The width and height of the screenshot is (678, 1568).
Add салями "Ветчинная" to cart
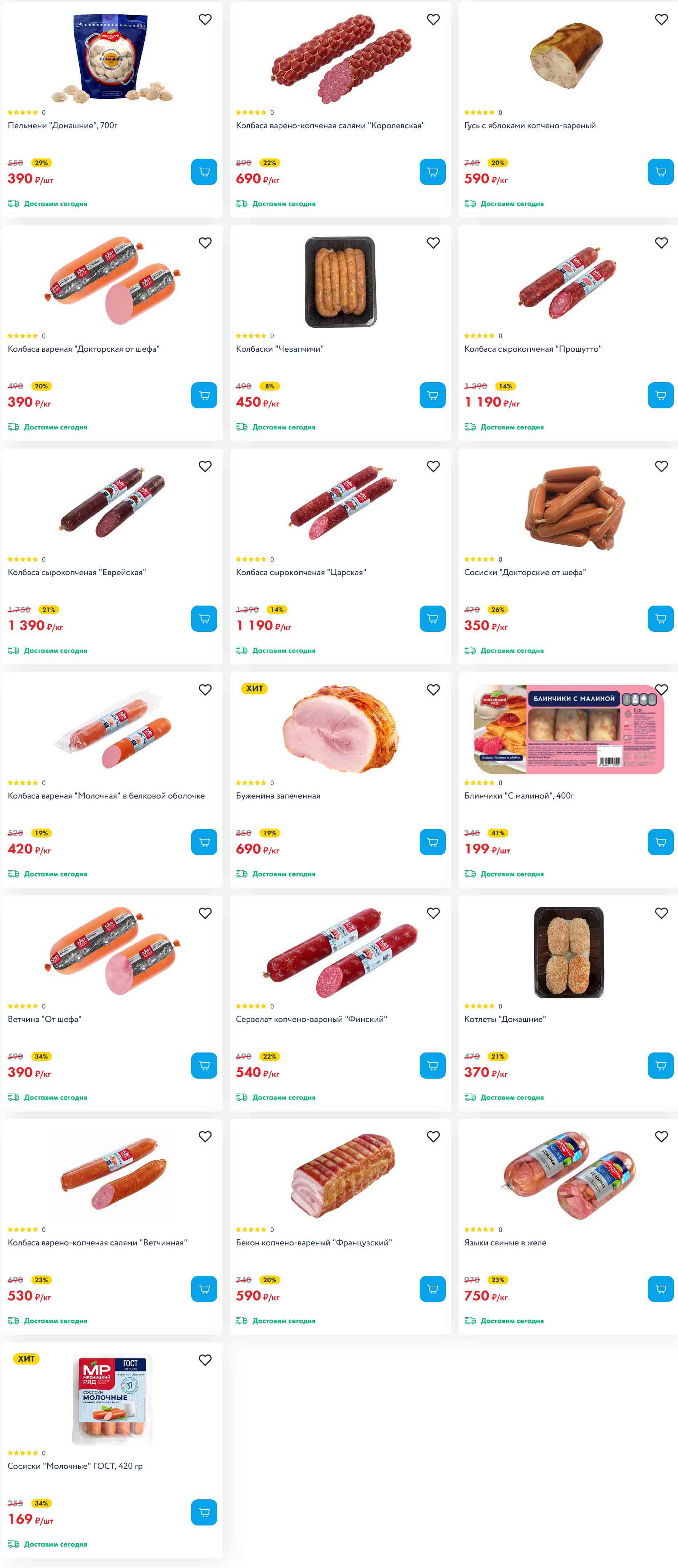[x=204, y=1289]
